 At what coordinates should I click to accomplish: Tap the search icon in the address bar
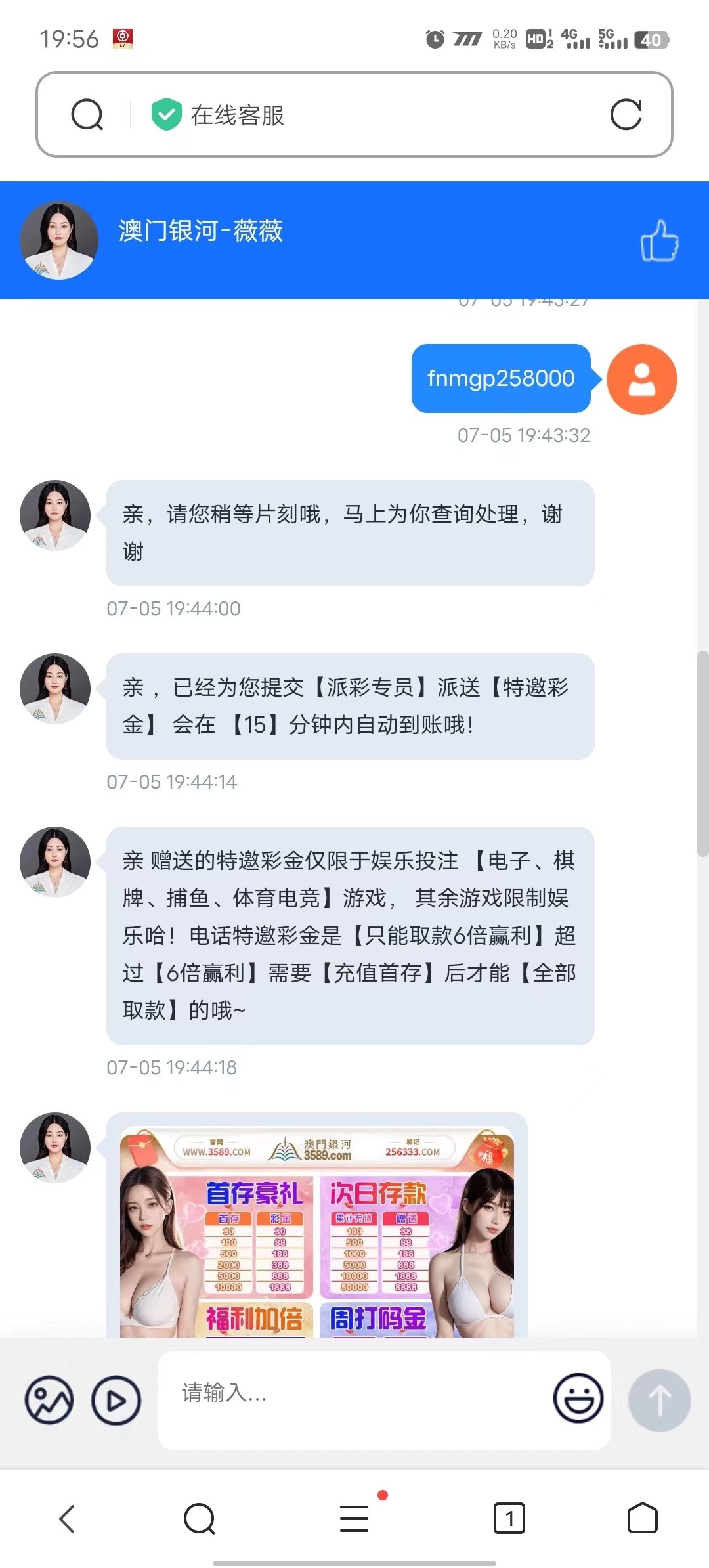87,115
